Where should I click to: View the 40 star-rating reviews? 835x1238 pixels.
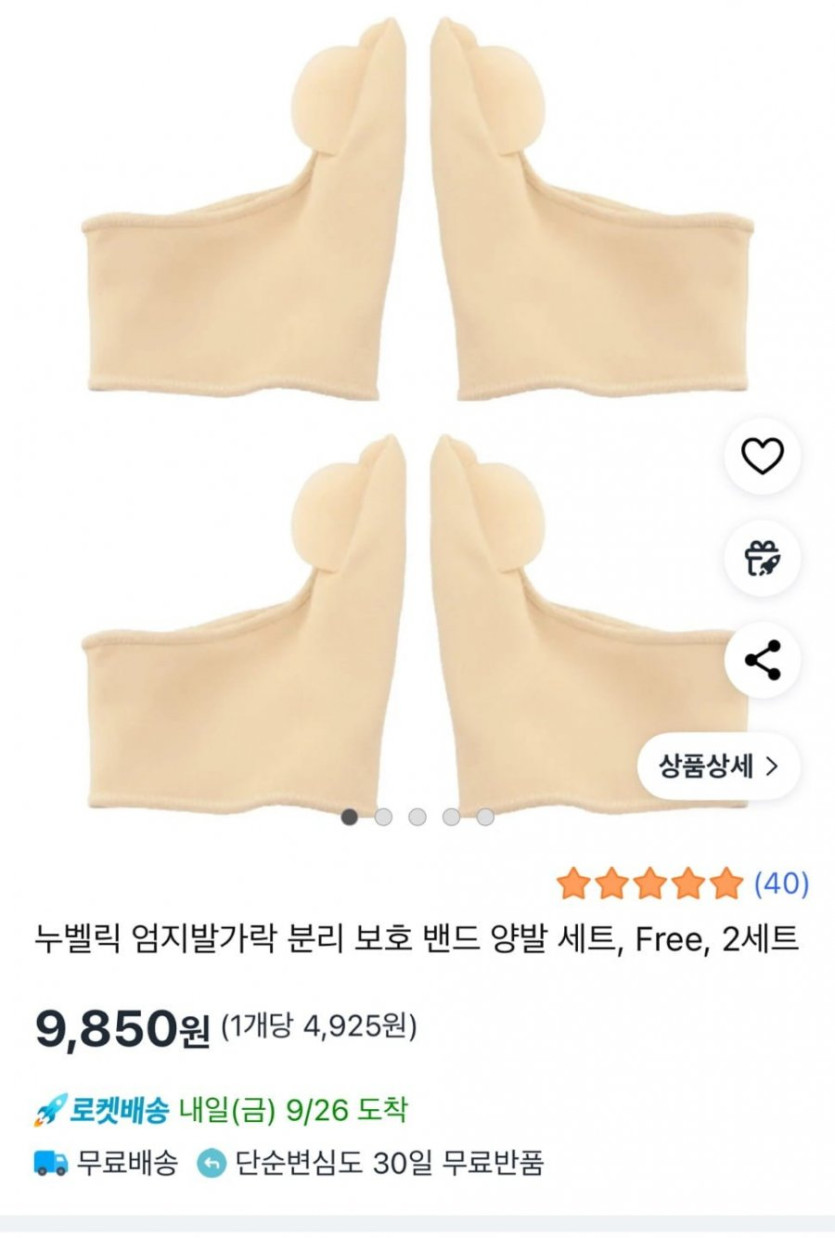click(x=780, y=884)
